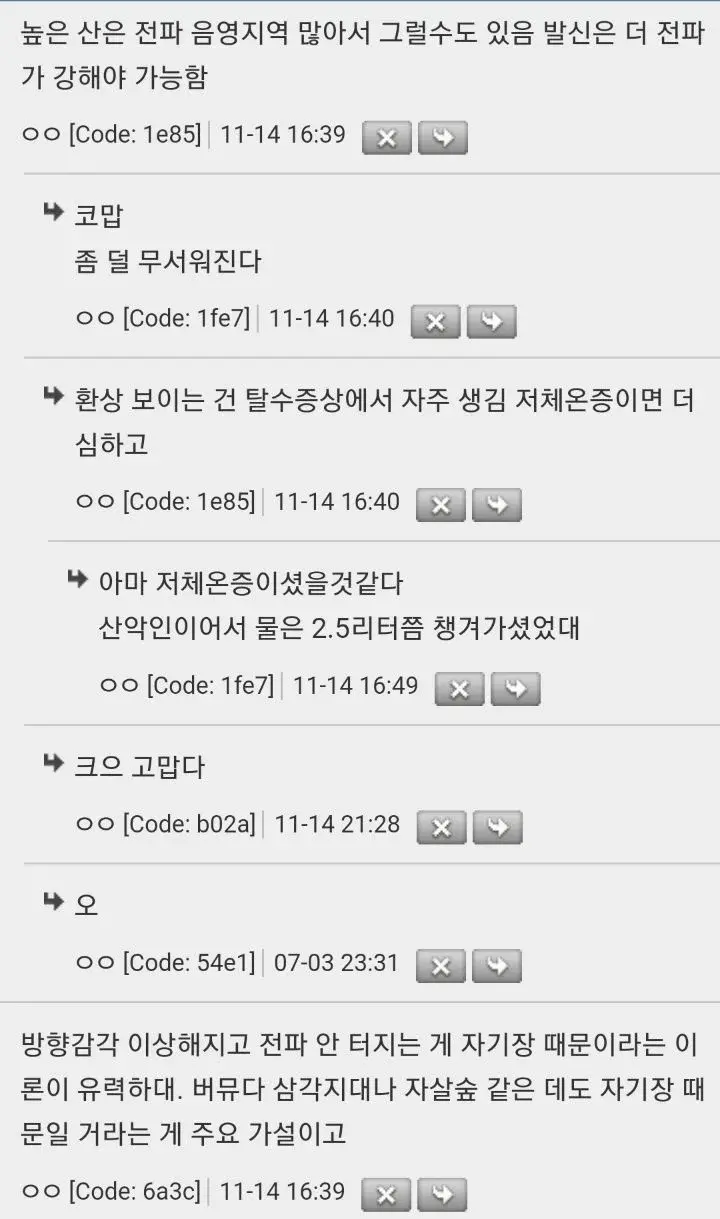Delete the "코맙" comment by Code 1fe7

(x=436, y=321)
